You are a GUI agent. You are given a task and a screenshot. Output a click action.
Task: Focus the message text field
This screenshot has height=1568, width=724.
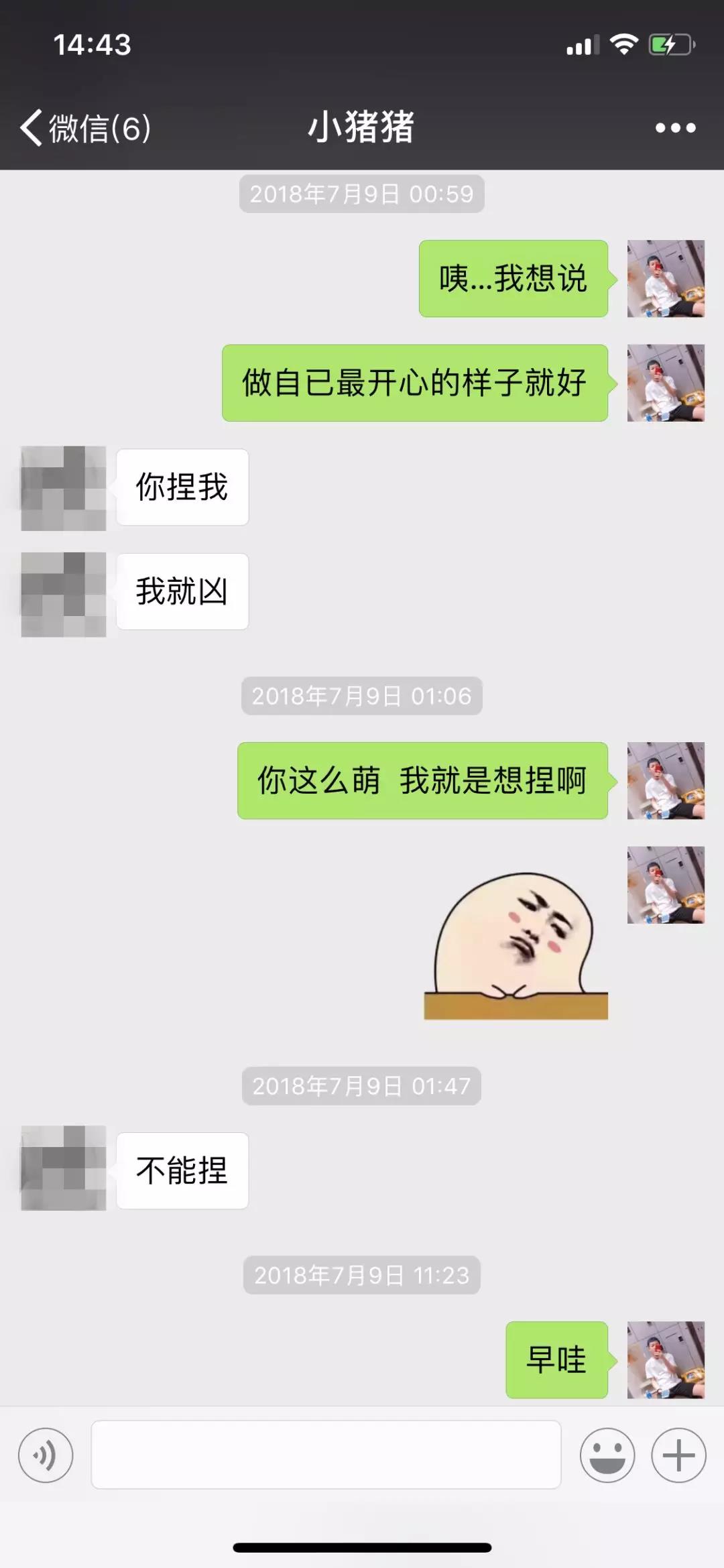(326, 1455)
